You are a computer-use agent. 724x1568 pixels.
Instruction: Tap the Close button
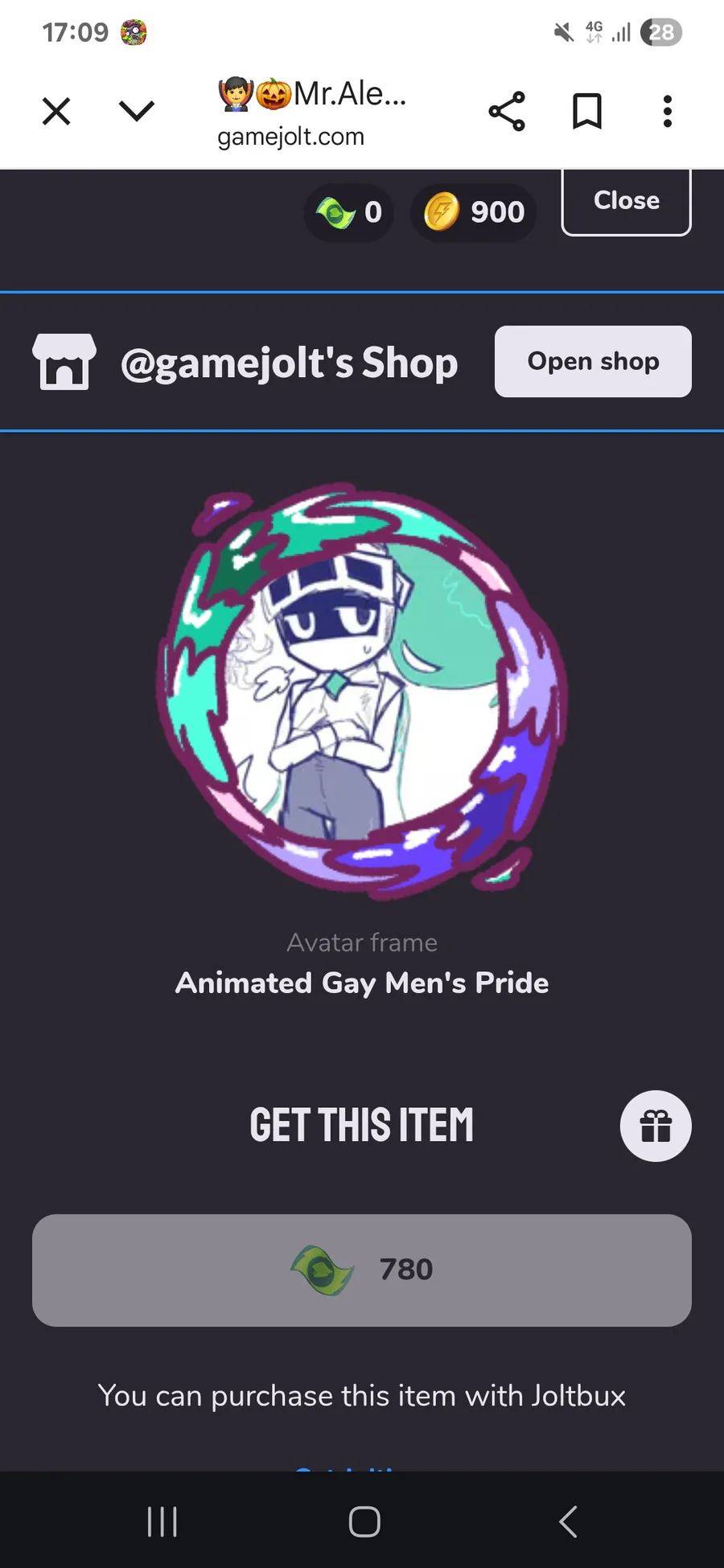tap(626, 201)
